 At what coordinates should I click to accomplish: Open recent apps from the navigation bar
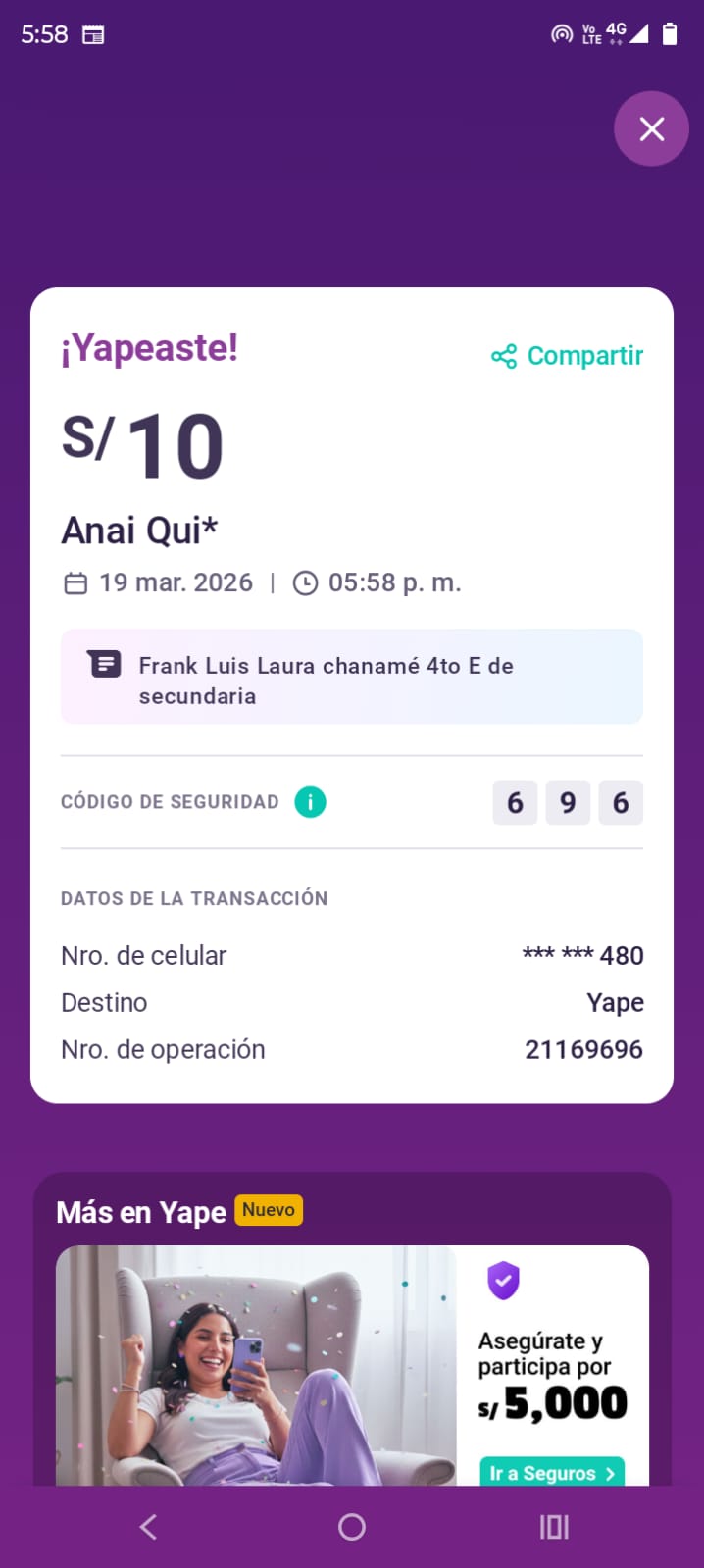(554, 1526)
